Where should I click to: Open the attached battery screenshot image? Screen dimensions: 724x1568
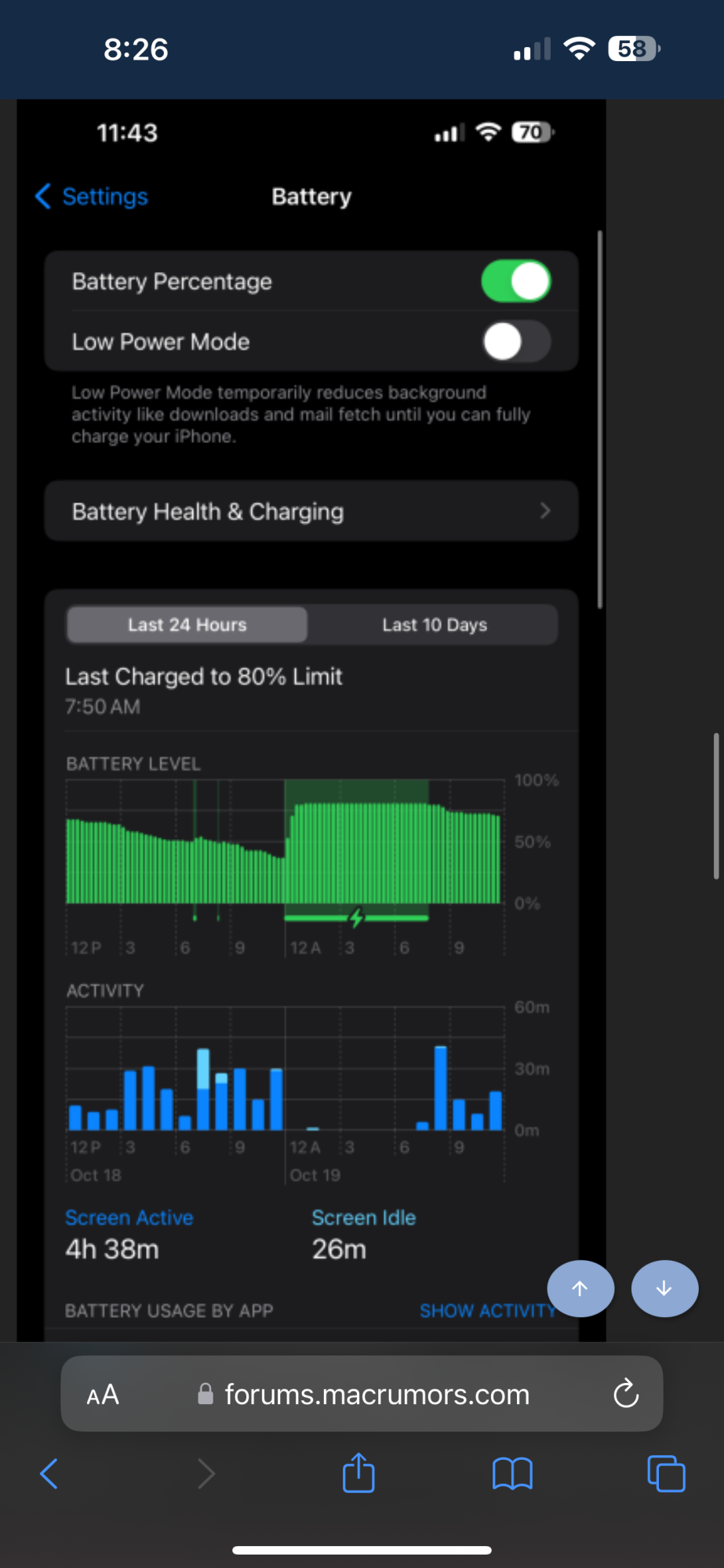[x=311, y=720]
